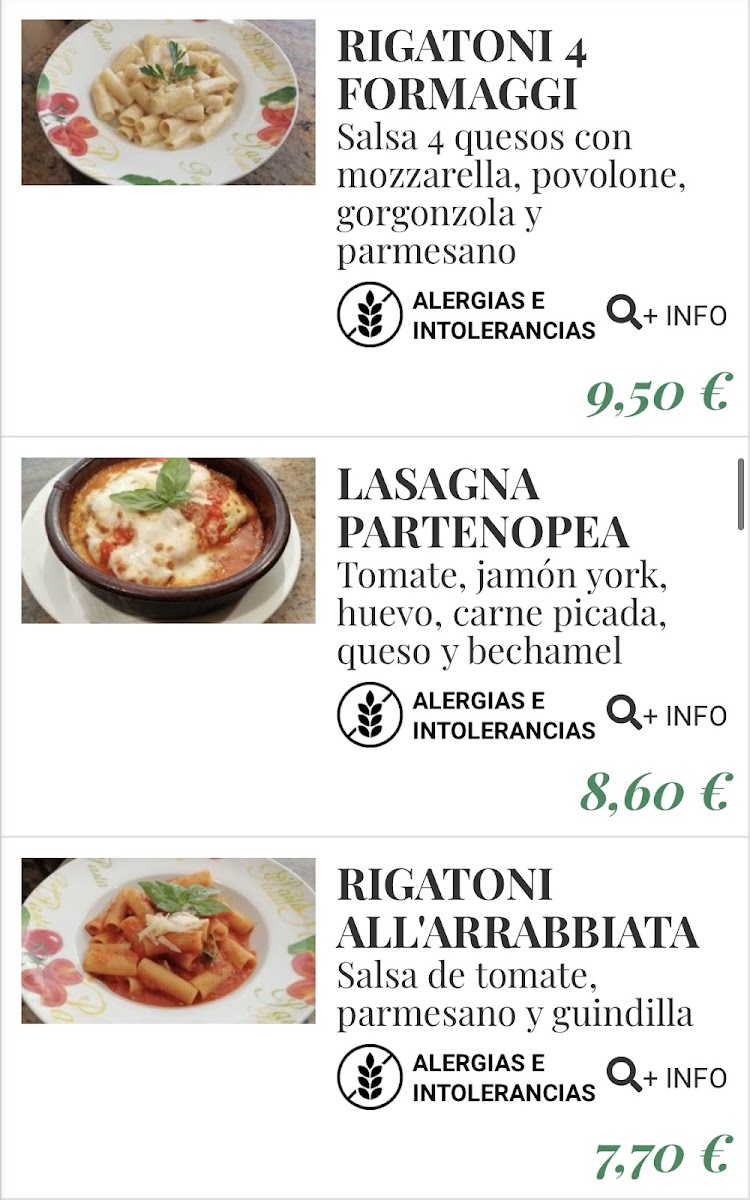This screenshot has height=1200, width=750.
Task: View the Rigatoni all'Arrabbiata dish photo
Action: [168, 940]
